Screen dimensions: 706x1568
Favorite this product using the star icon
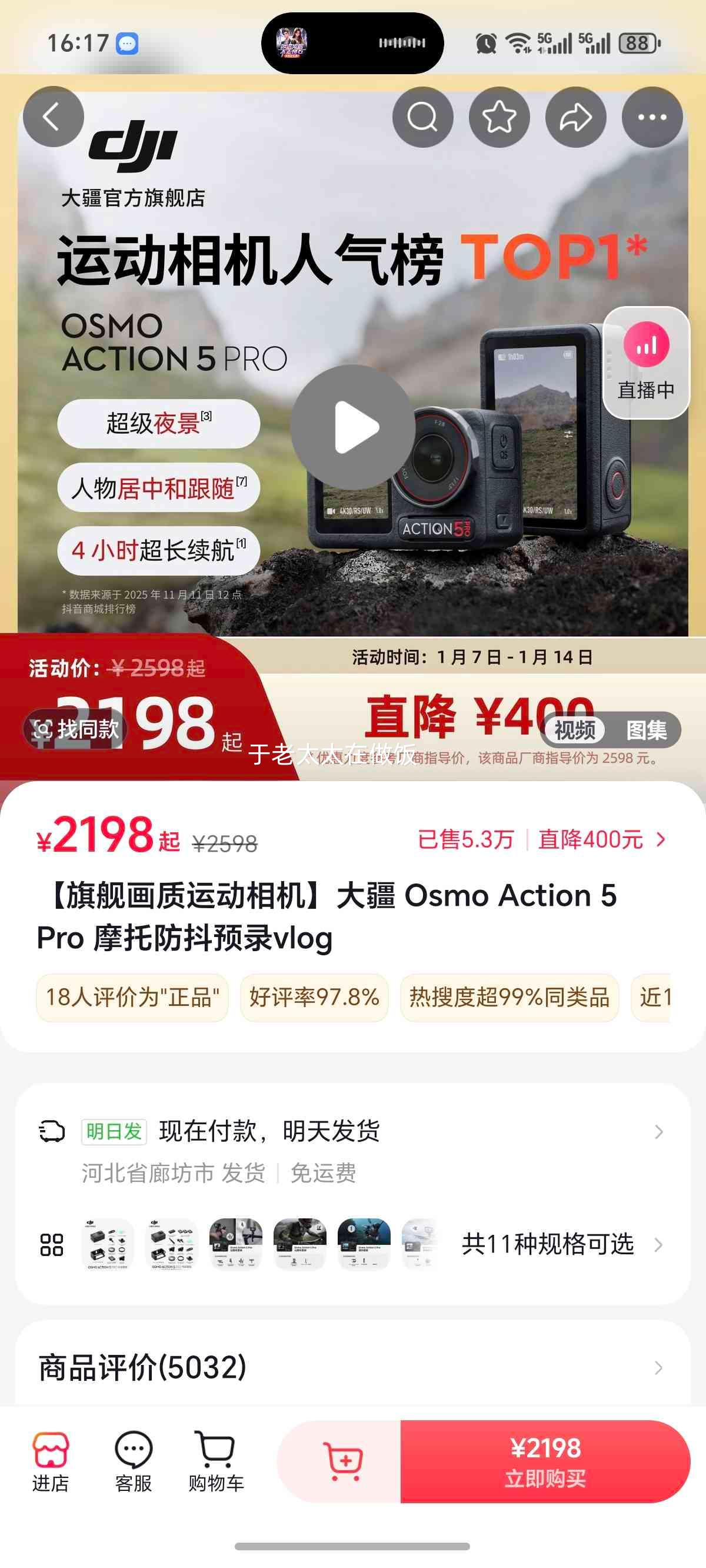point(499,117)
